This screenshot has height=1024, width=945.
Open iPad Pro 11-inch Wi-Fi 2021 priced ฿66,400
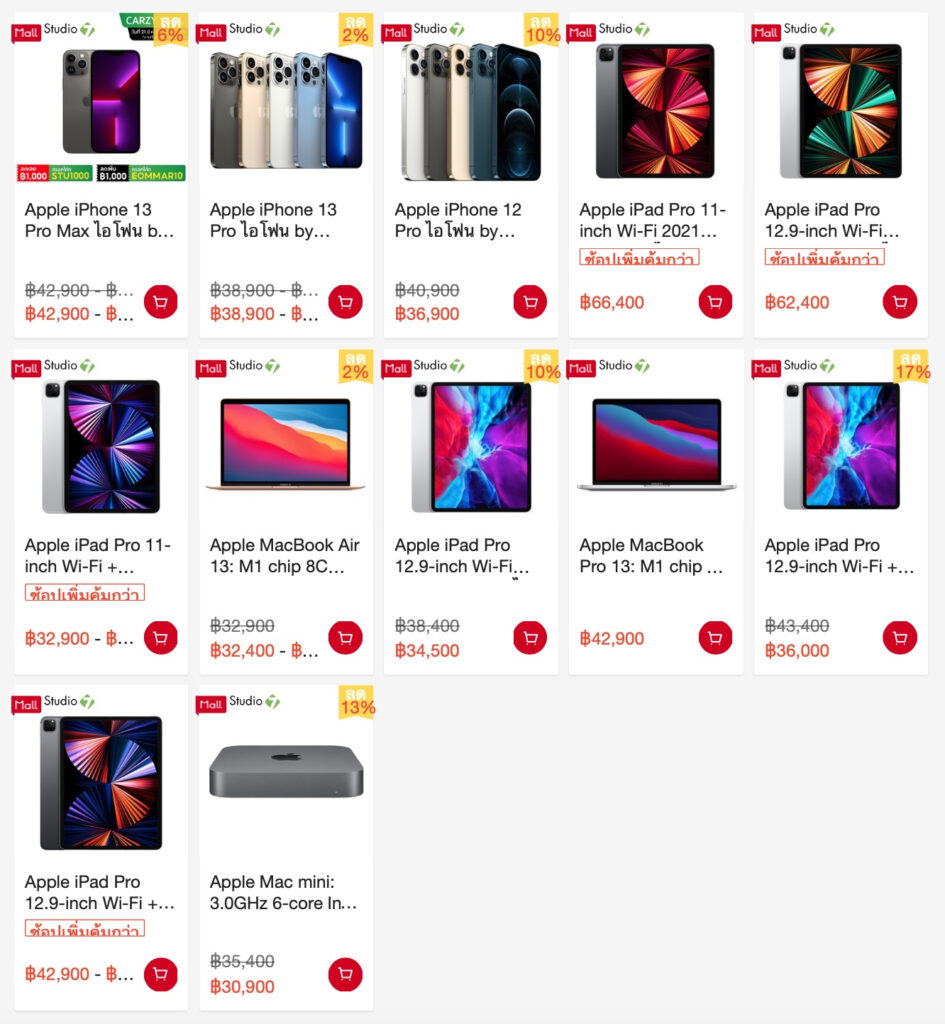tap(655, 220)
